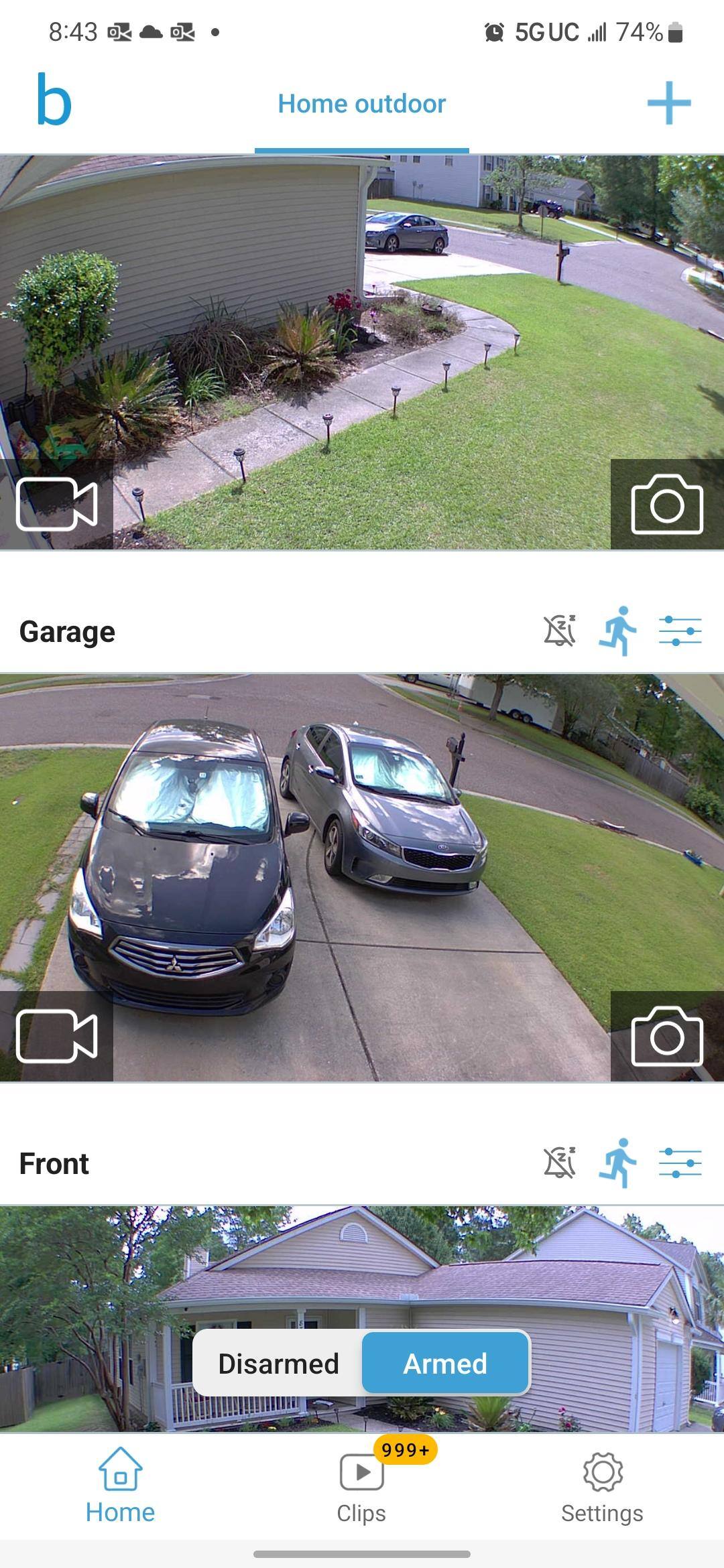The image size is (724, 1568).
Task: Switch the system to Disarmed
Action: pyautogui.click(x=279, y=1364)
